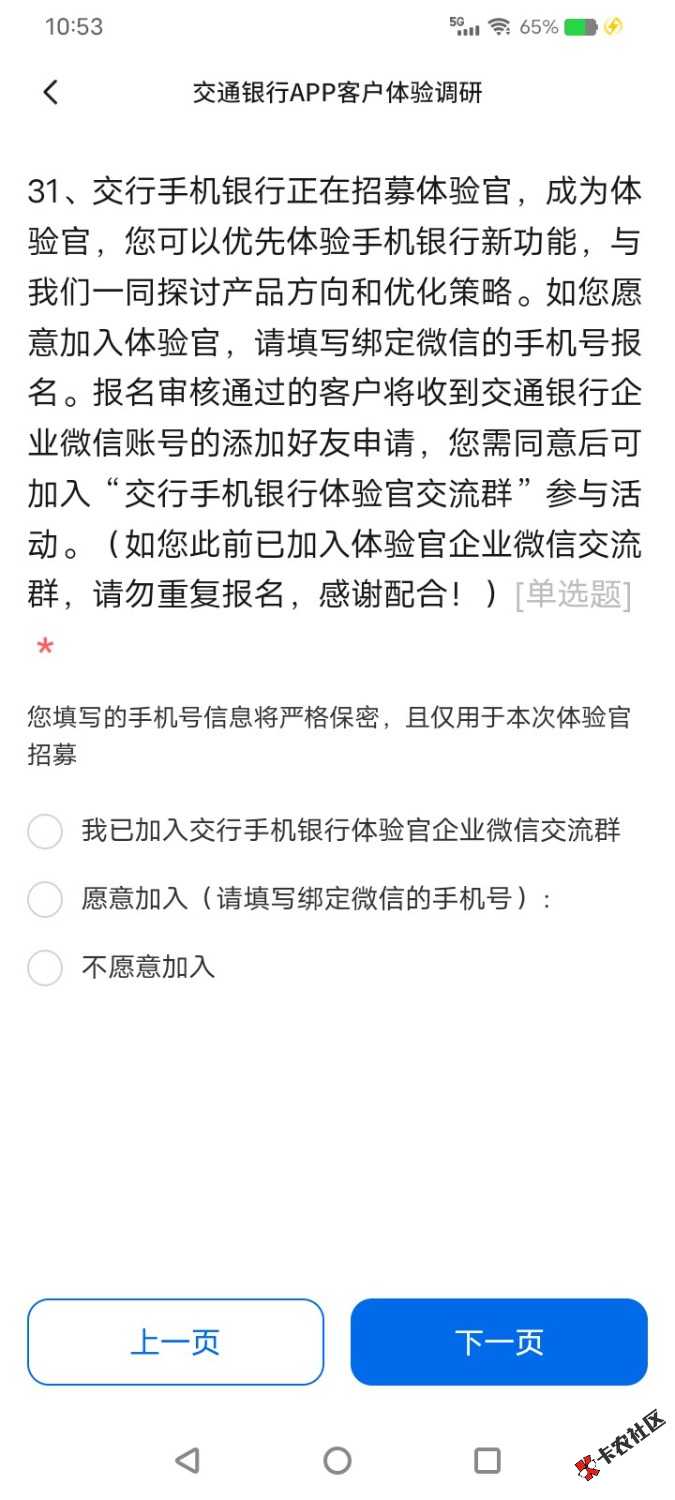The width and height of the screenshot is (675, 1500).
Task: Go back using the header arrow
Action: click(x=51, y=93)
